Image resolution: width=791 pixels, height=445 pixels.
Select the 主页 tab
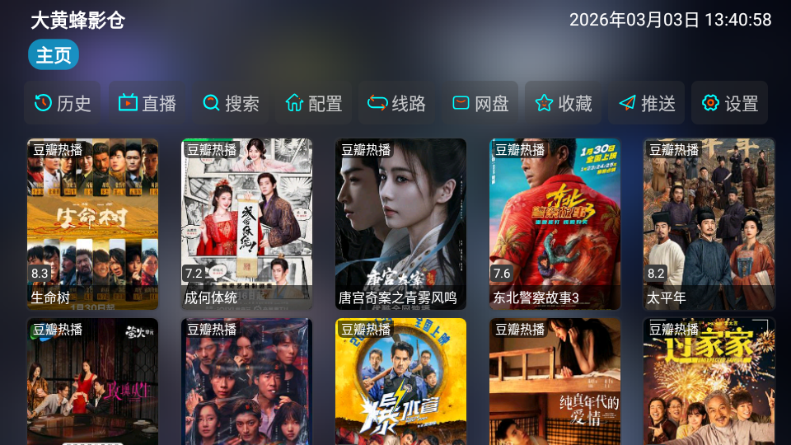point(54,55)
